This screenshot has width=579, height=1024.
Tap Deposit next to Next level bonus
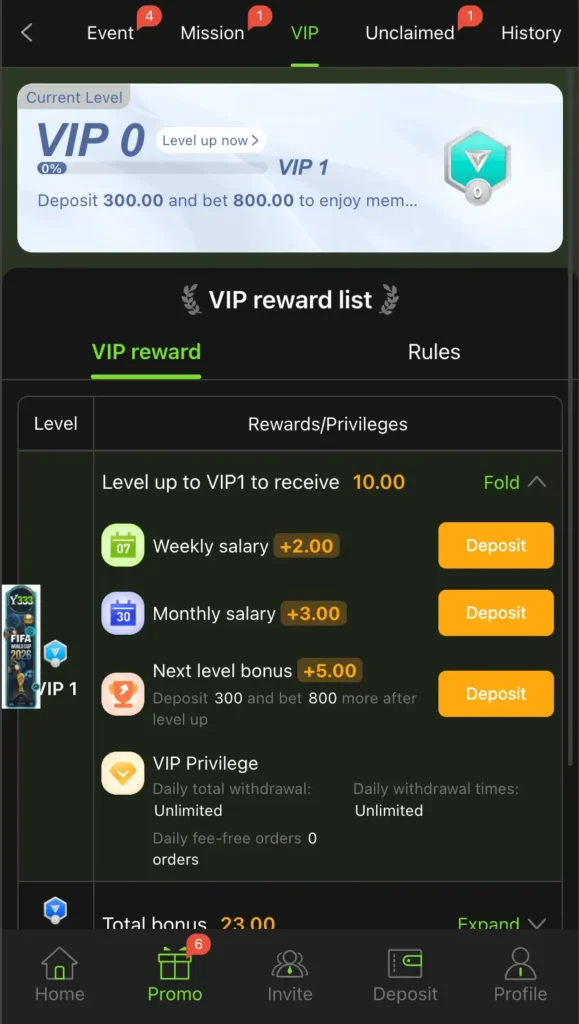495,694
